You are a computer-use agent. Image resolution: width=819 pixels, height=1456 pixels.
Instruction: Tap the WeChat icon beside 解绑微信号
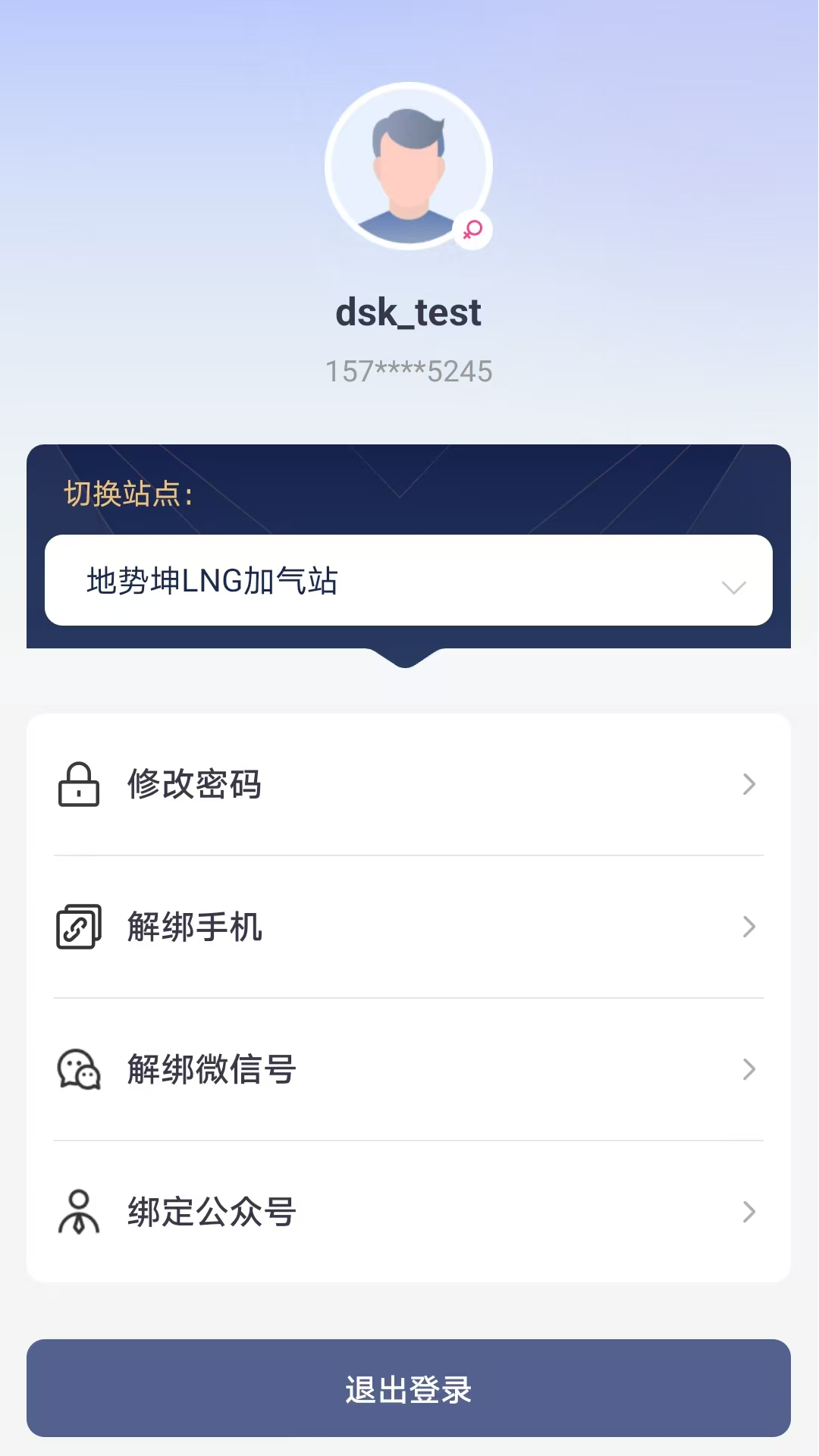tap(78, 1069)
